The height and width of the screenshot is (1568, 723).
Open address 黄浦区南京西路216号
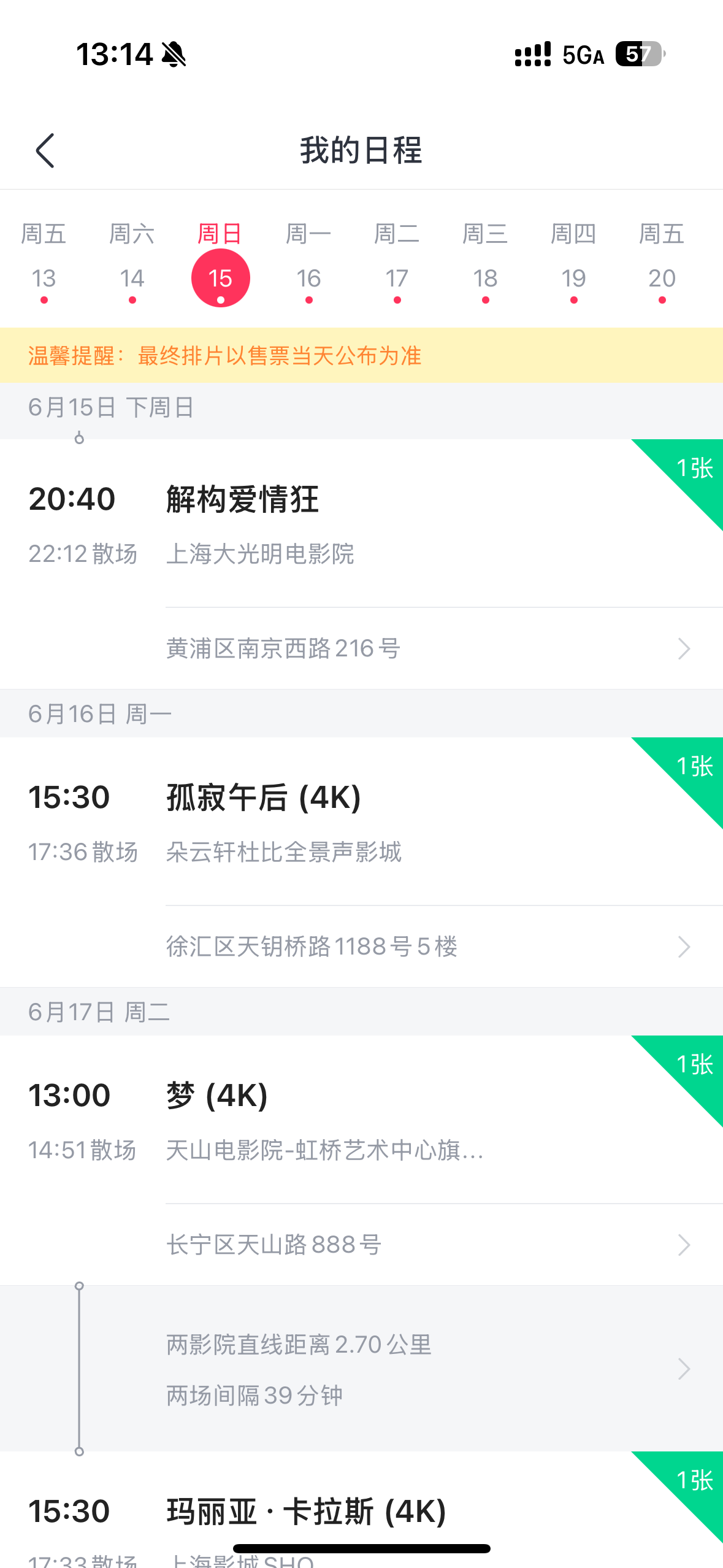[x=429, y=648]
